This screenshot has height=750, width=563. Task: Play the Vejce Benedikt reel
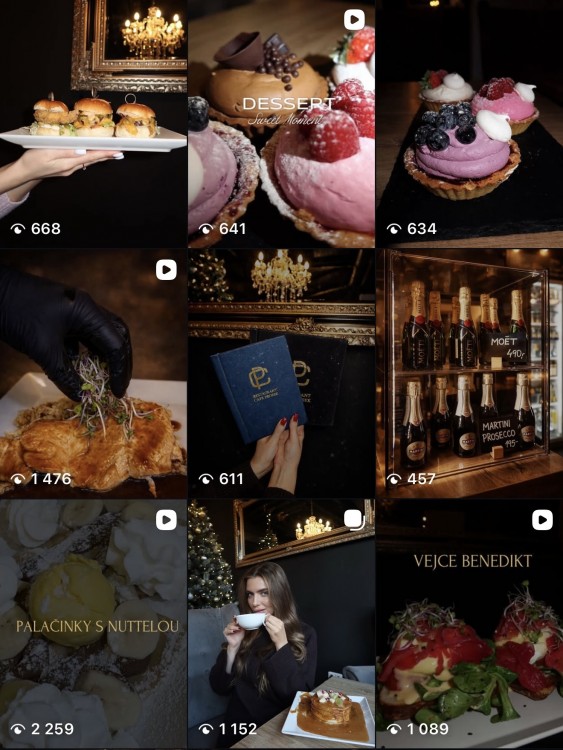[470, 624]
